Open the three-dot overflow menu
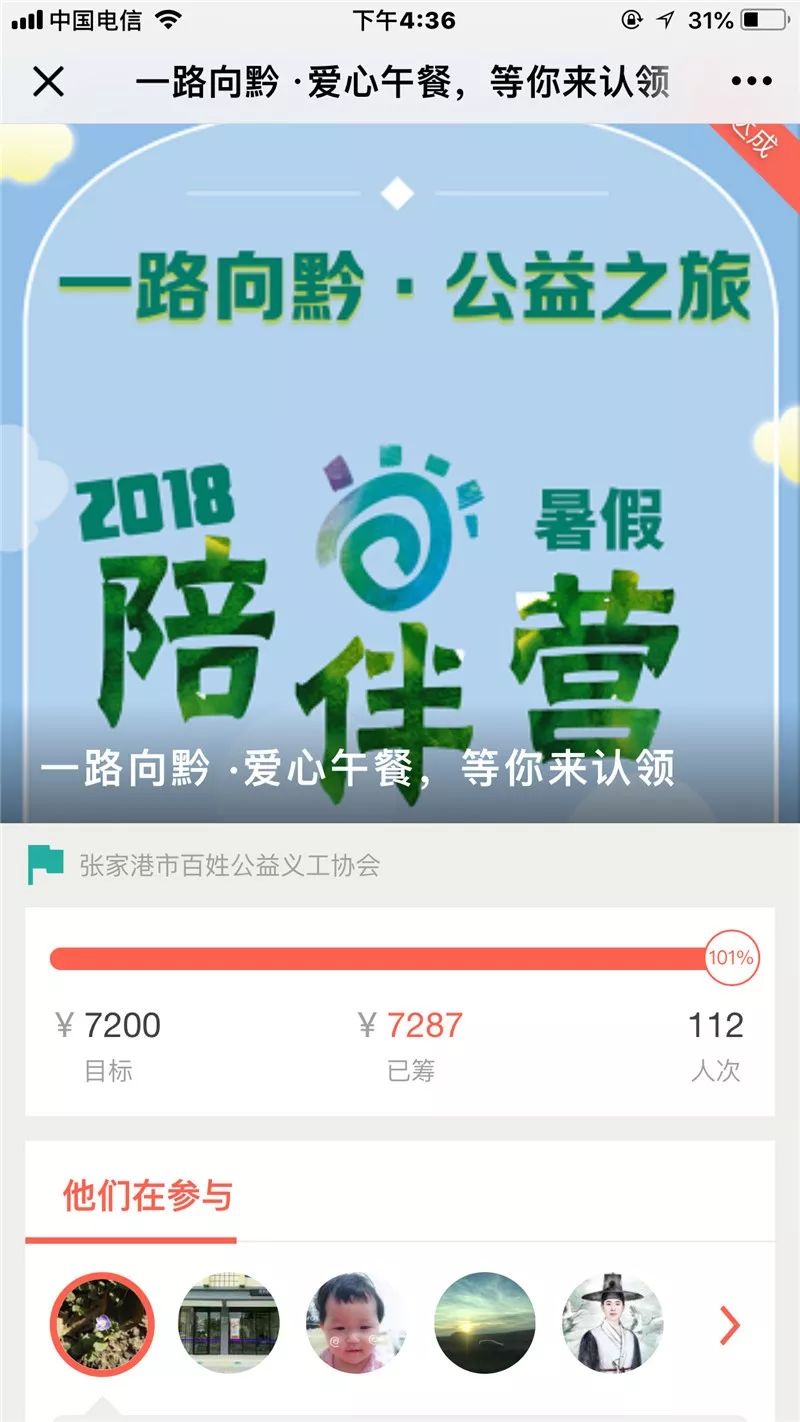The image size is (800, 1422). click(751, 82)
